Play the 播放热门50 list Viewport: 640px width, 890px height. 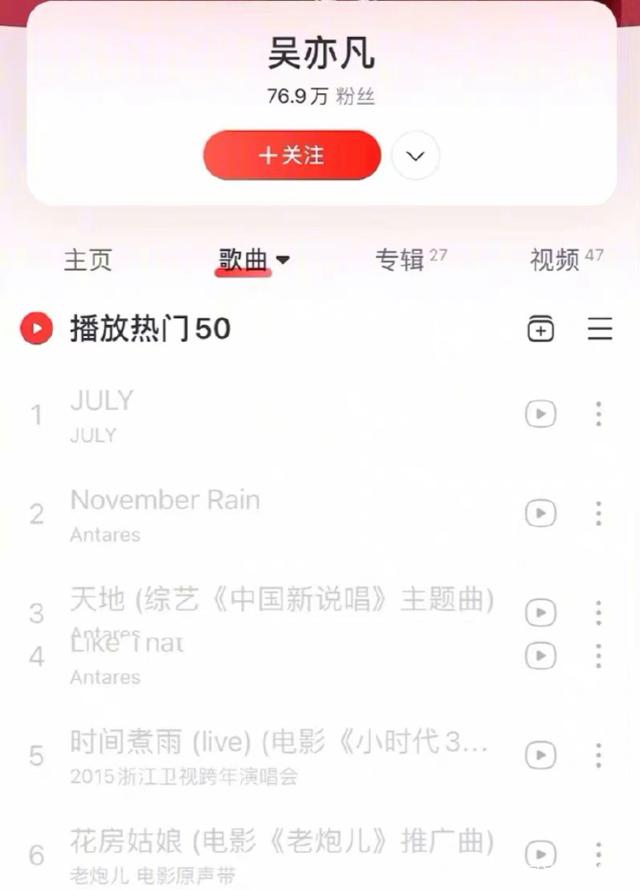tap(37, 328)
